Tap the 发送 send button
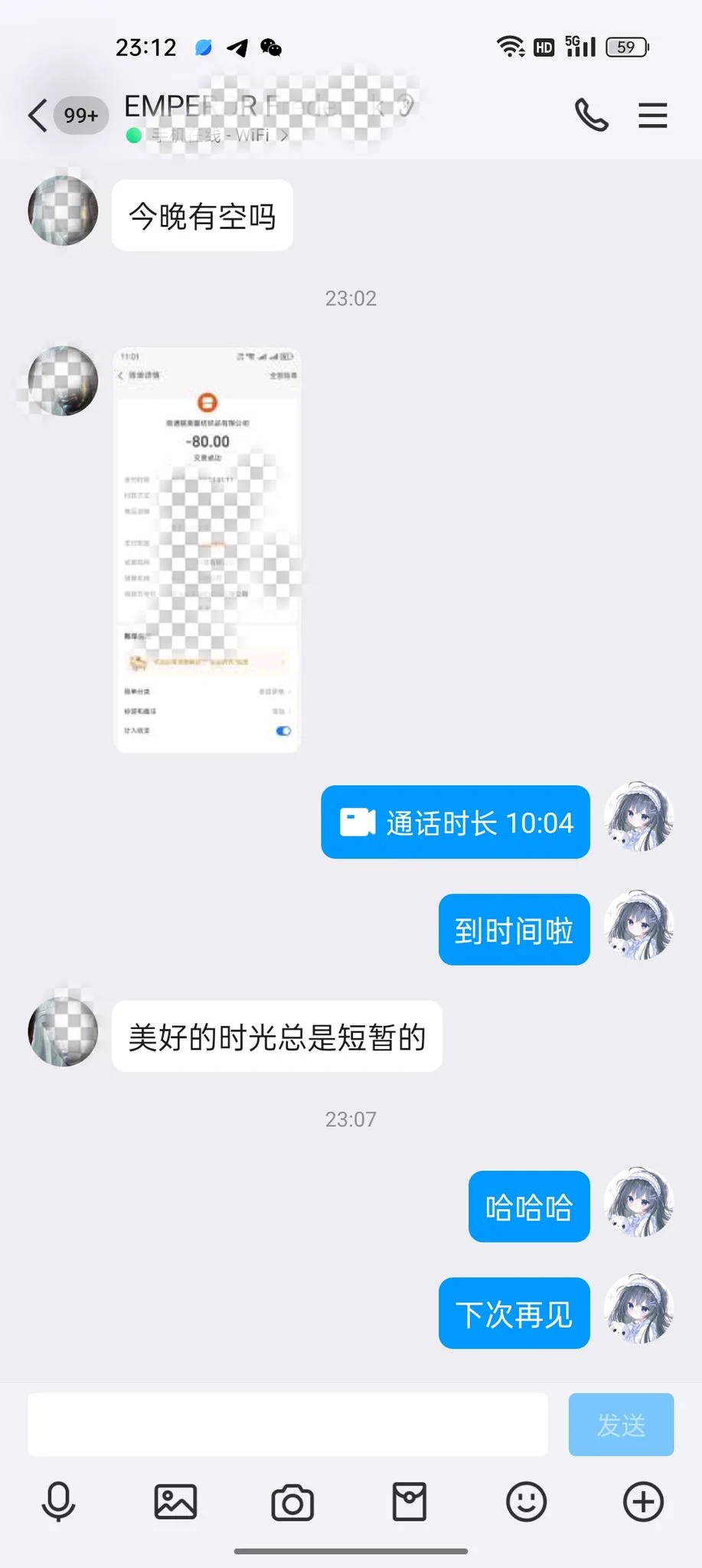This screenshot has height=1568, width=702. point(621,1424)
